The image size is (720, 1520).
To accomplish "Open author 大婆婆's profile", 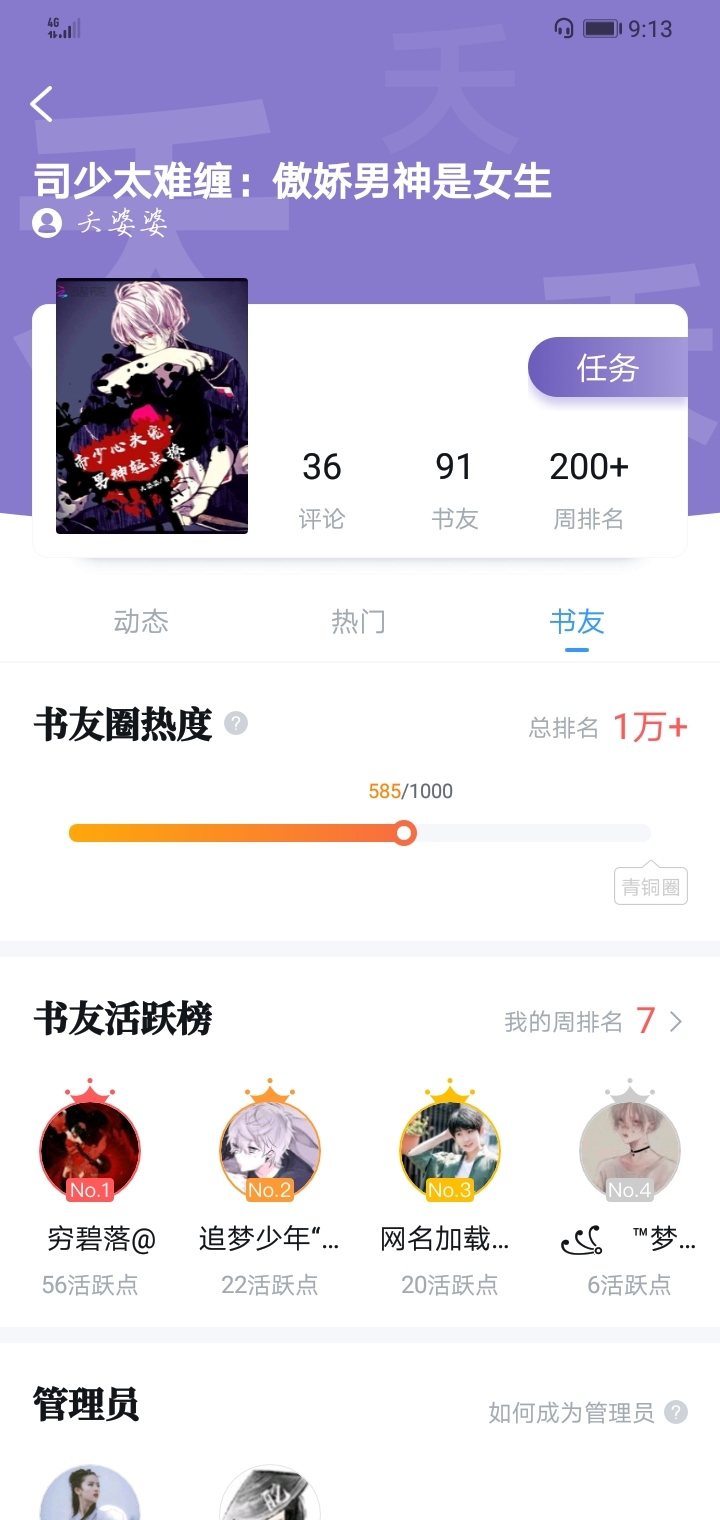I will (x=101, y=222).
